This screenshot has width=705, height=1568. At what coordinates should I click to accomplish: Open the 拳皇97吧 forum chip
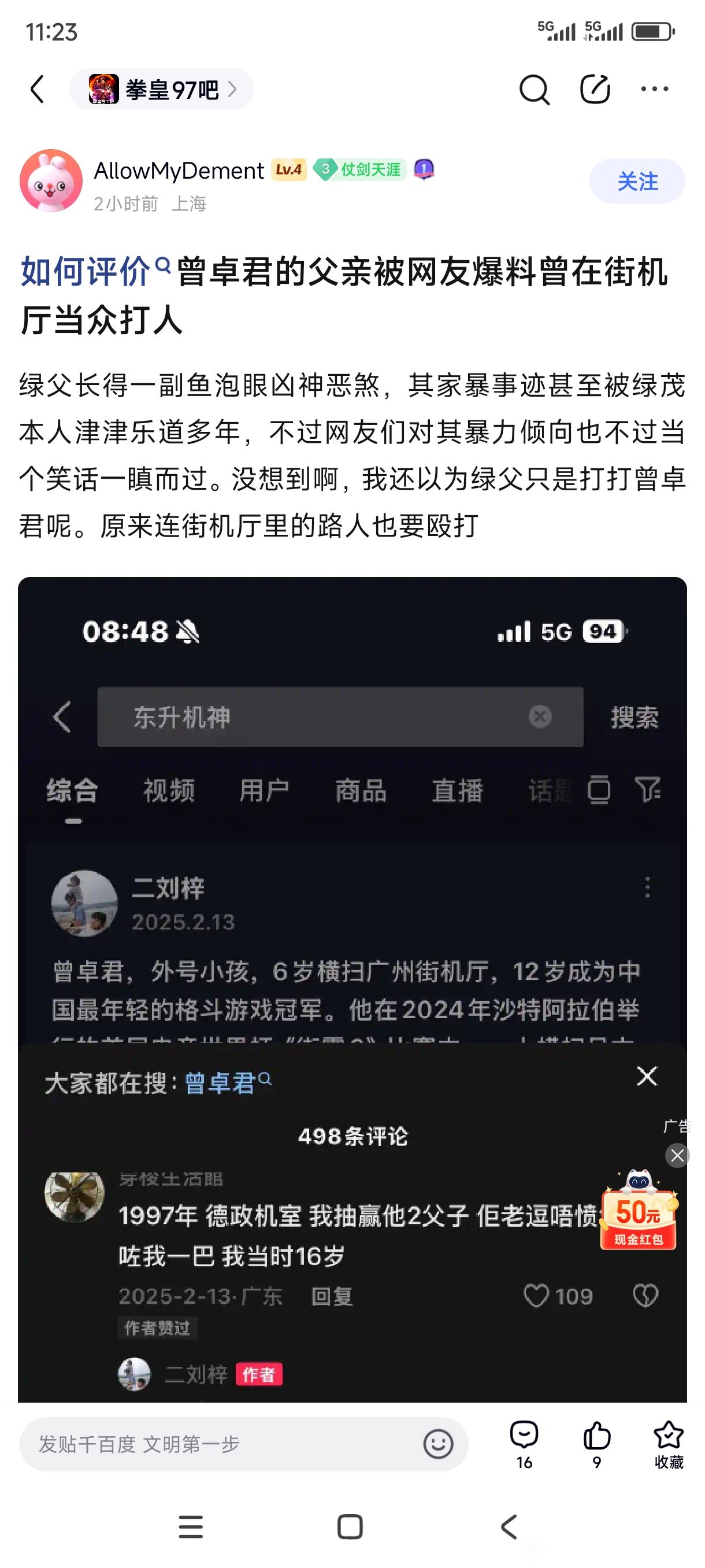[x=162, y=90]
